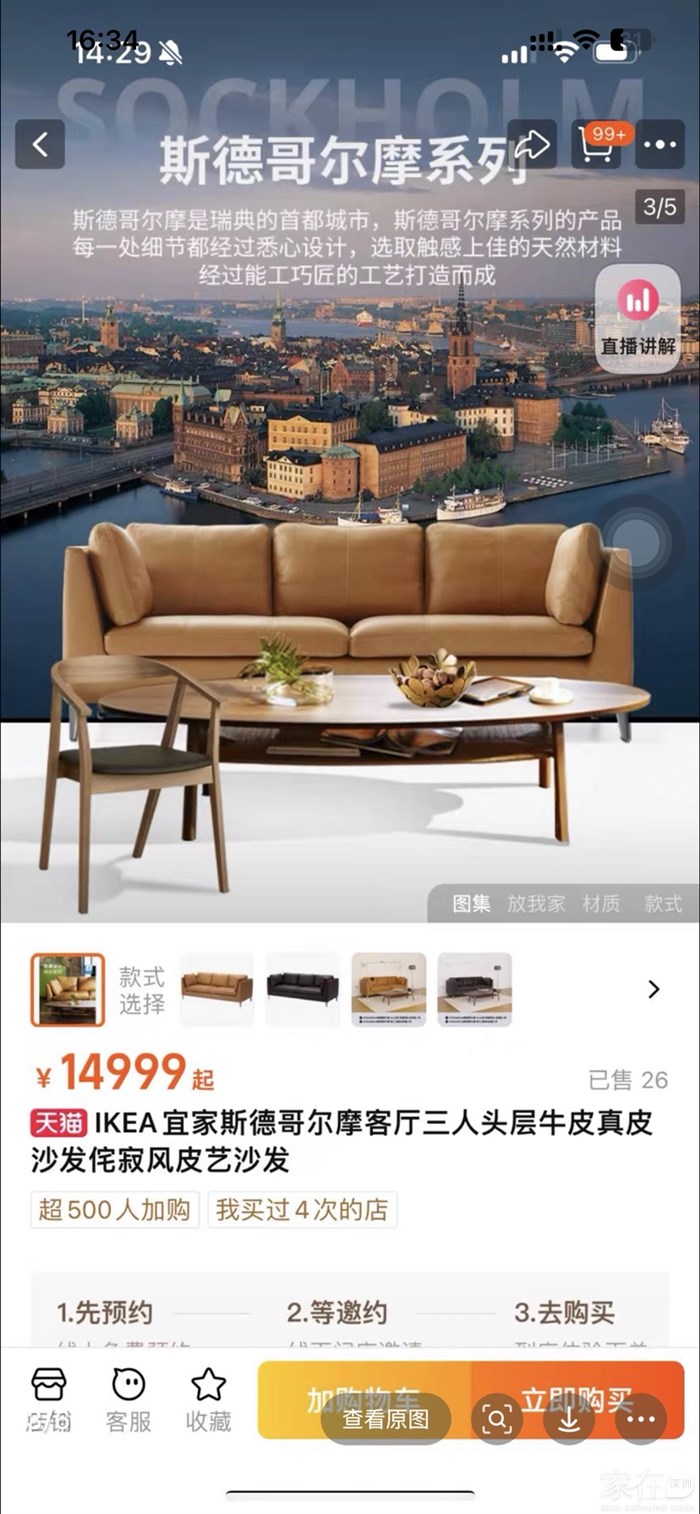
Task: Expand more style options with the chevron
Action: tap(654, 989)
